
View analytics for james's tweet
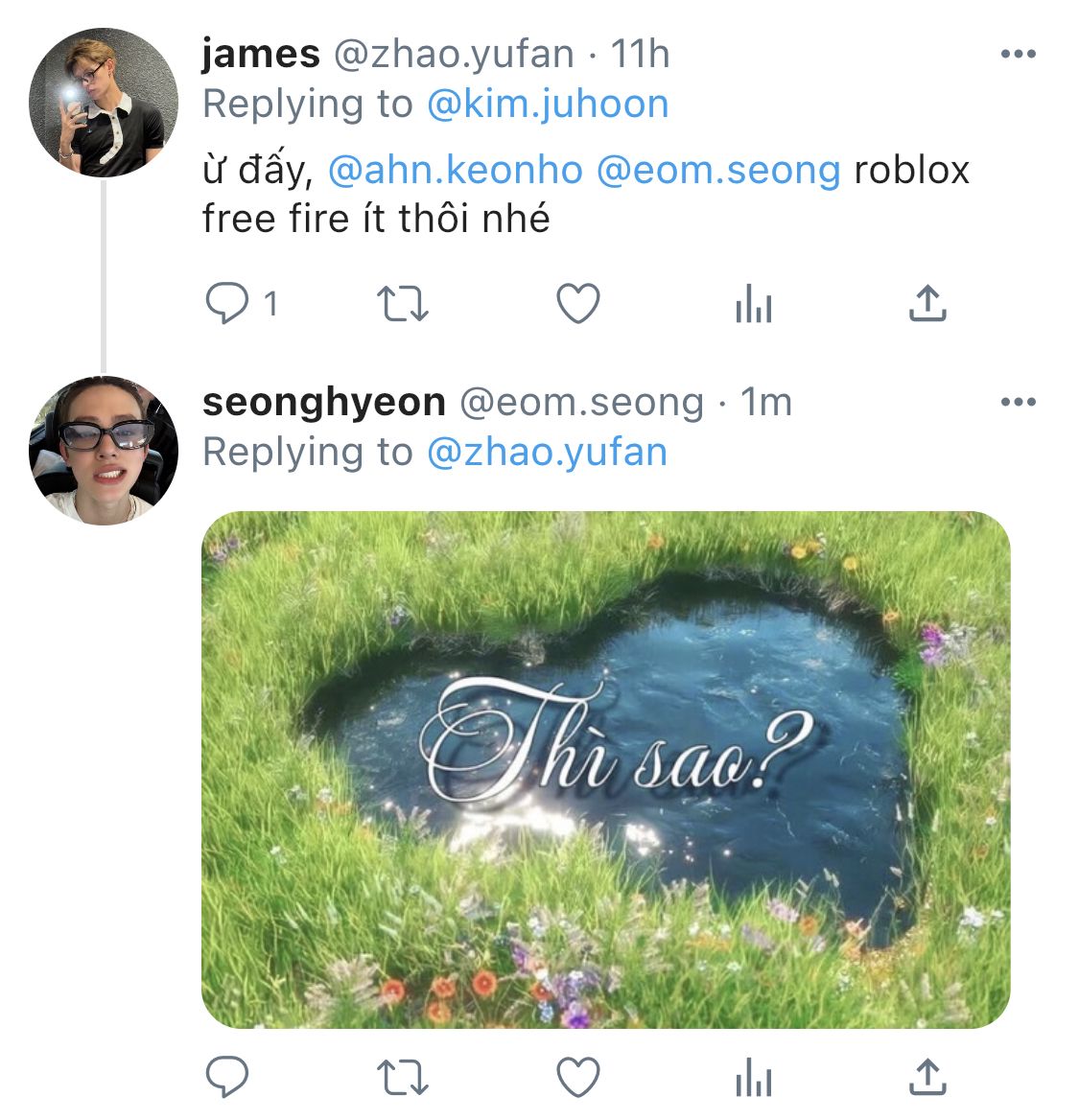tap(753, 305)
